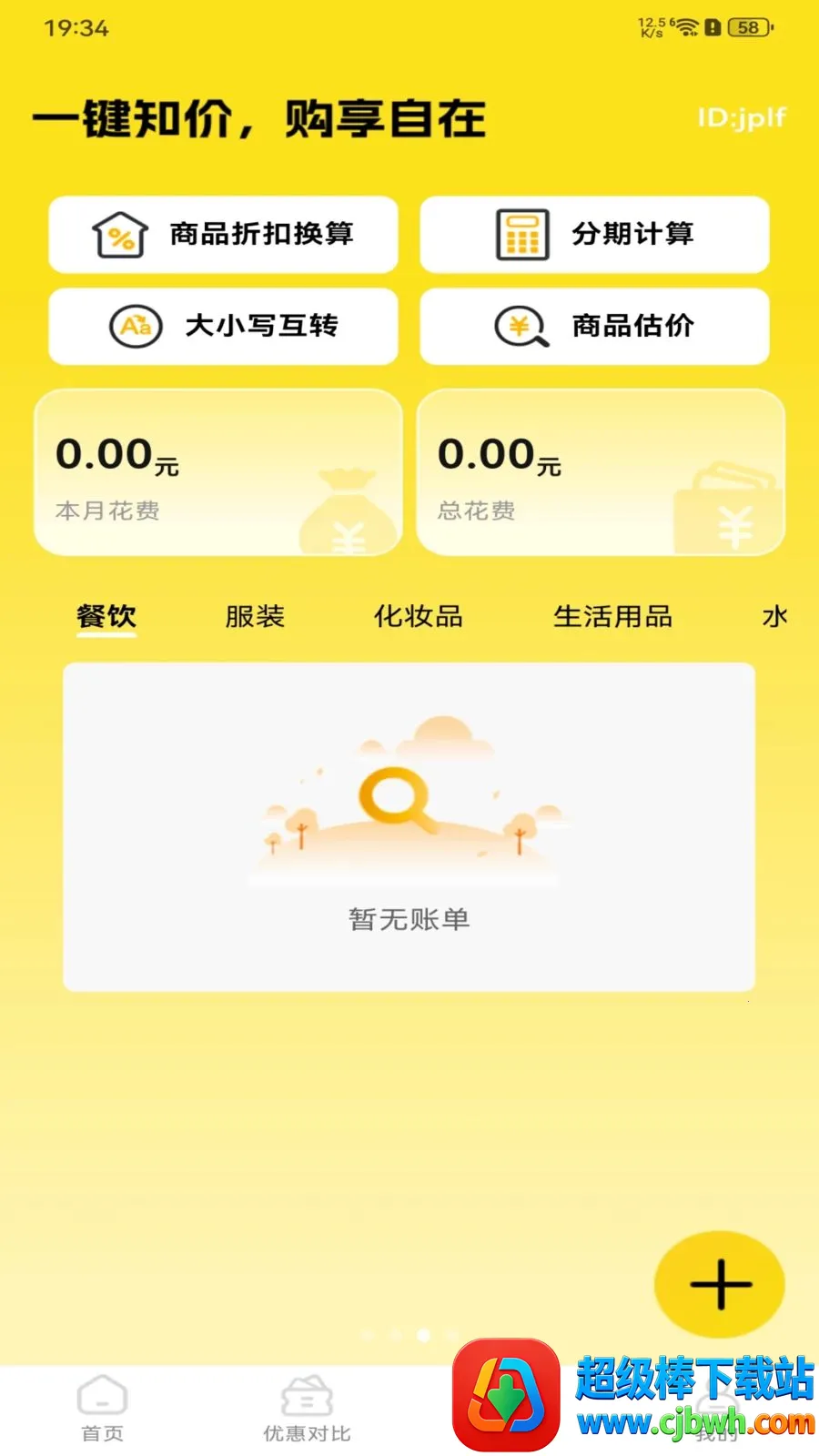Open 大小写互转 converter
The width and height of the screenshot is (819, 1456).
point(223,326)
